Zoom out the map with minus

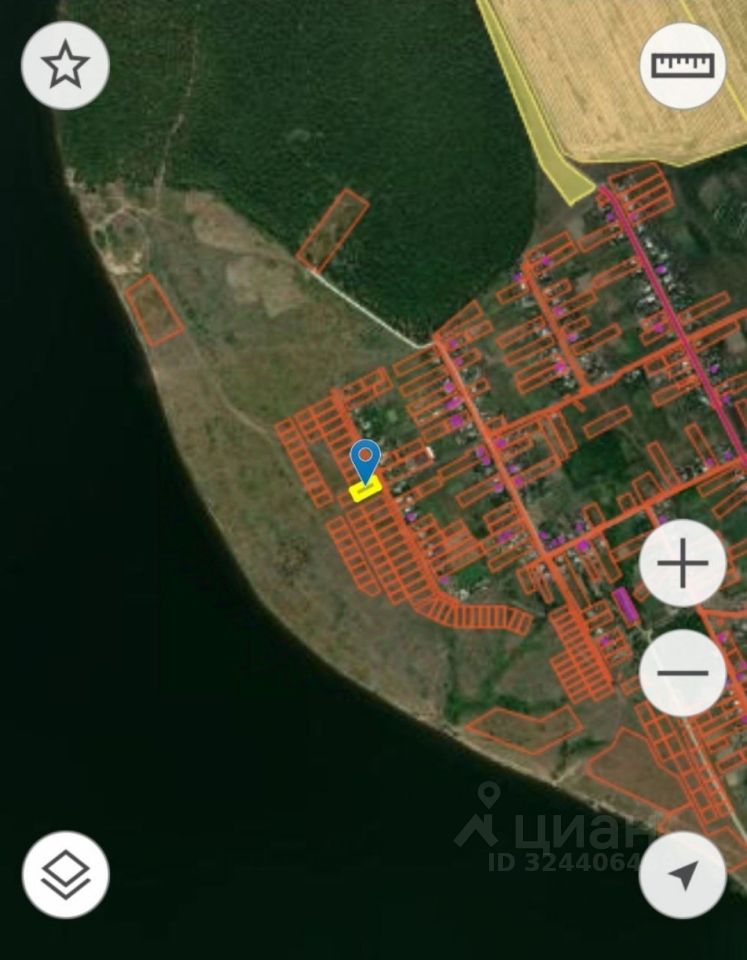click(x=683, y=672)
